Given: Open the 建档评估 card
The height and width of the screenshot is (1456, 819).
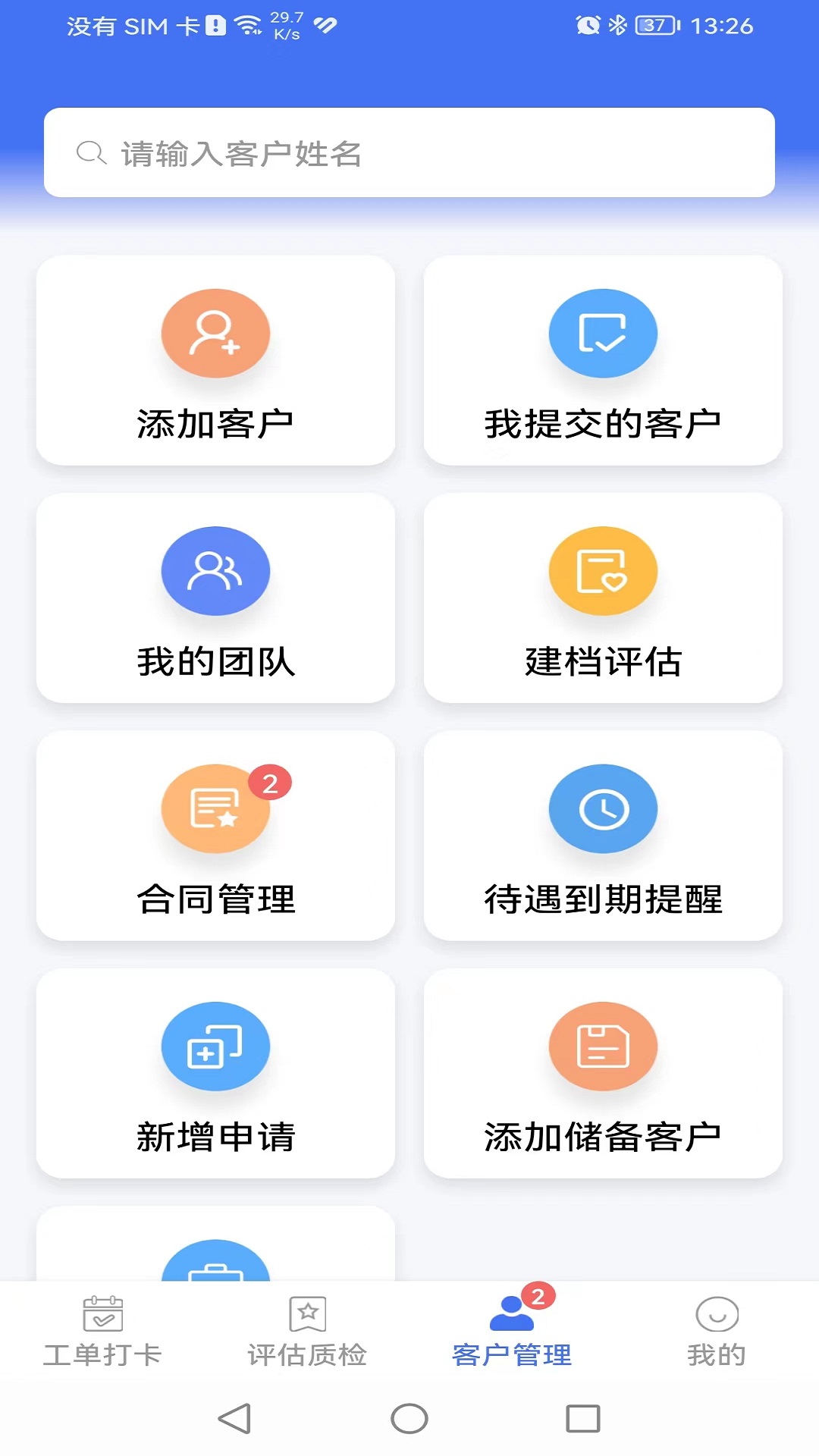Looking at the screenshot, I should coord(603,598).
